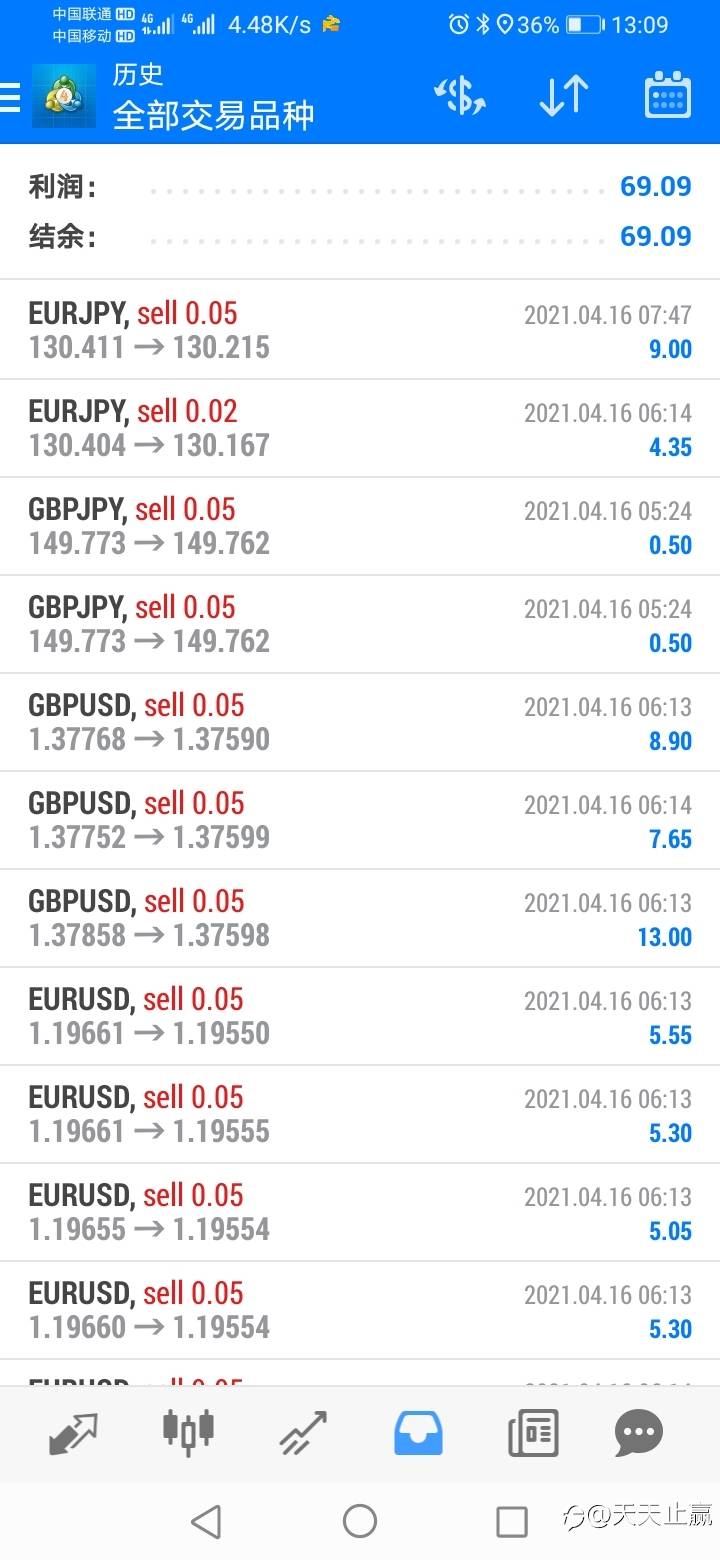Open the side menu drawer
The height and width of the screenshot is (1560, 720).
[x=12, y=97]
